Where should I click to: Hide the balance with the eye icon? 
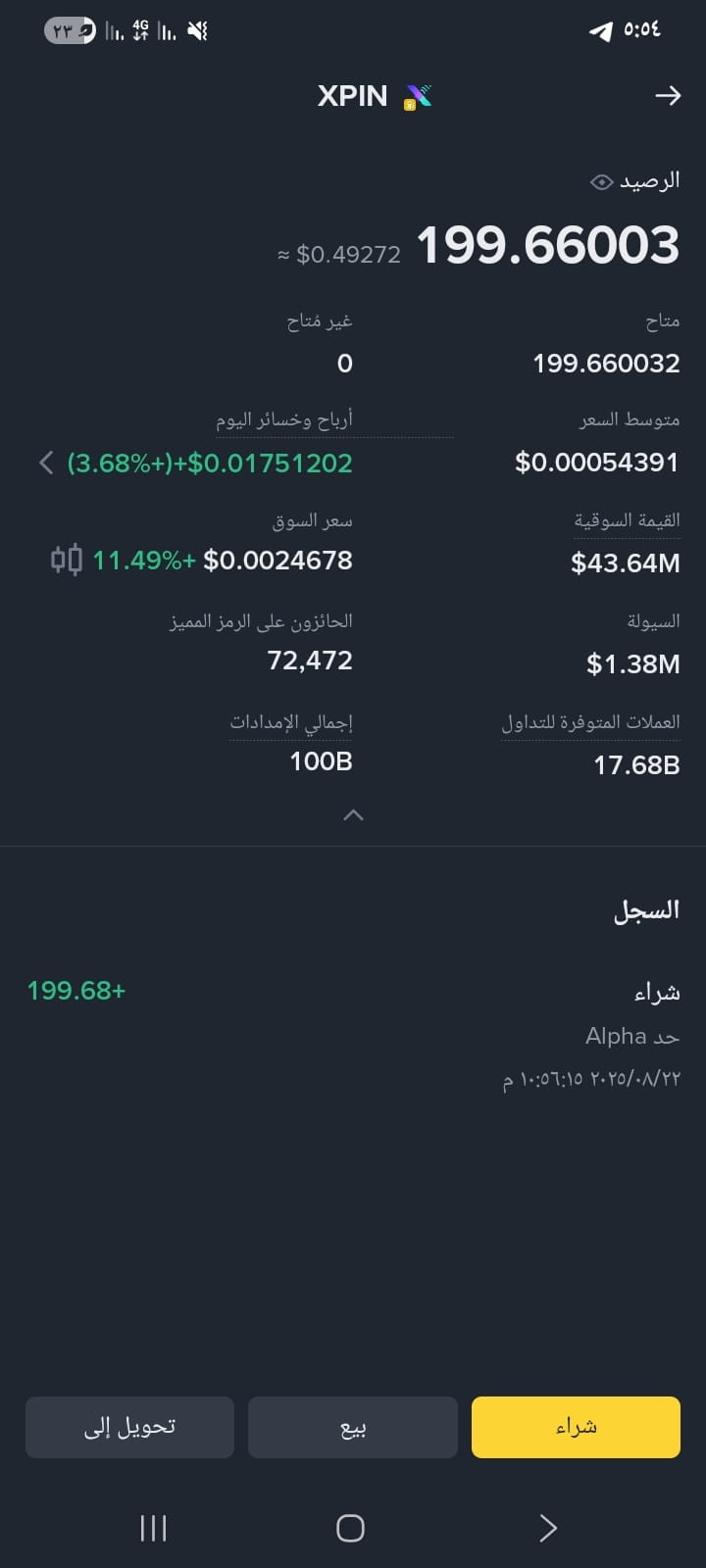pos(601,182)
